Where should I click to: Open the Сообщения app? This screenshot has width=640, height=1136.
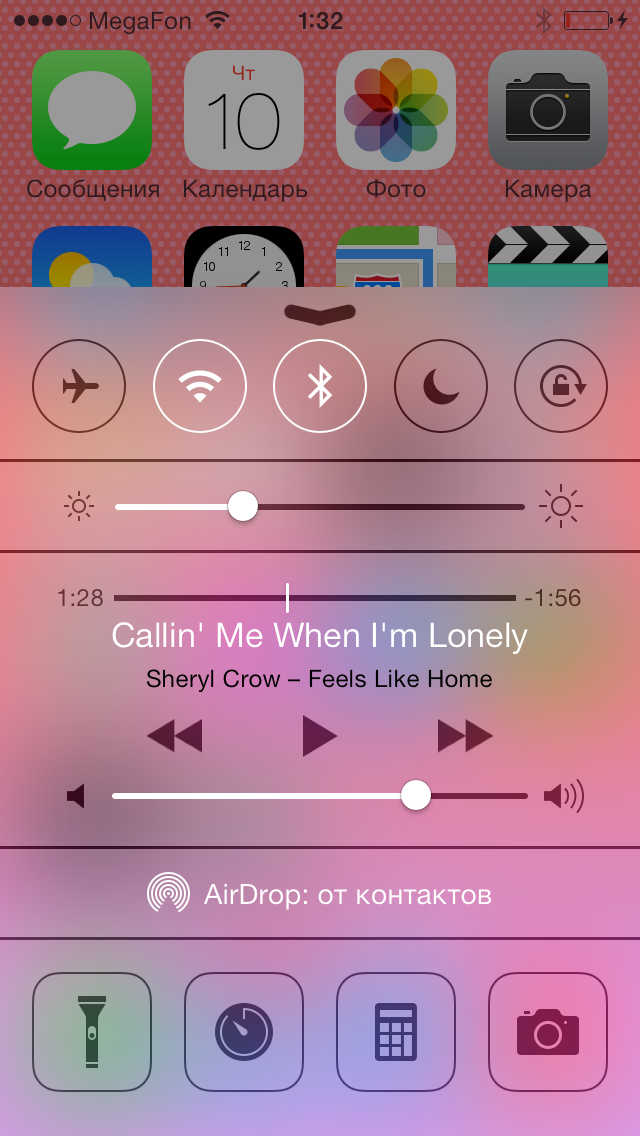click(92, 110)
